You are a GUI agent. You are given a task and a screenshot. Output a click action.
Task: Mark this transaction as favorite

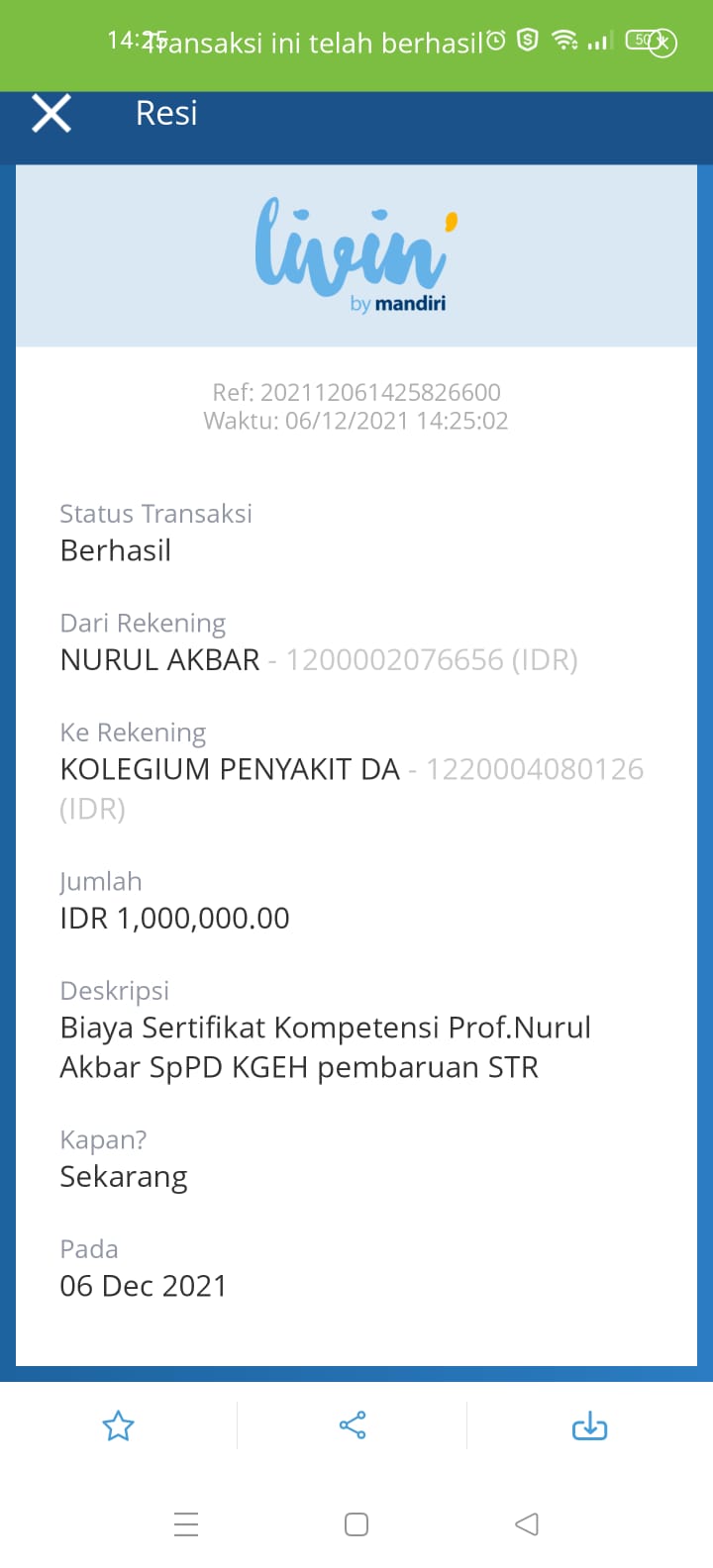[119, 1425]
